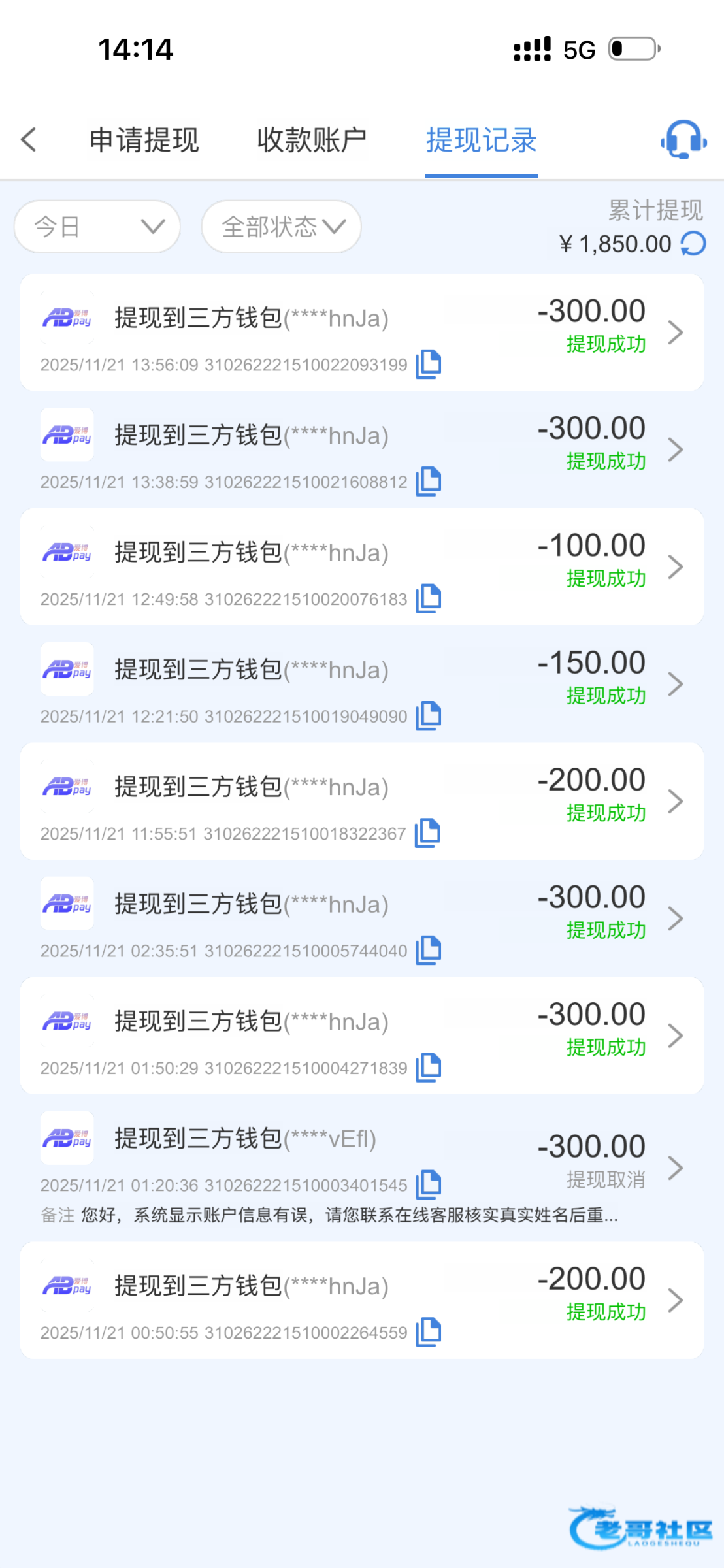
Task: Expand the 今日 date dropdown
Action: pyautogui.click(x=97, y=227)
